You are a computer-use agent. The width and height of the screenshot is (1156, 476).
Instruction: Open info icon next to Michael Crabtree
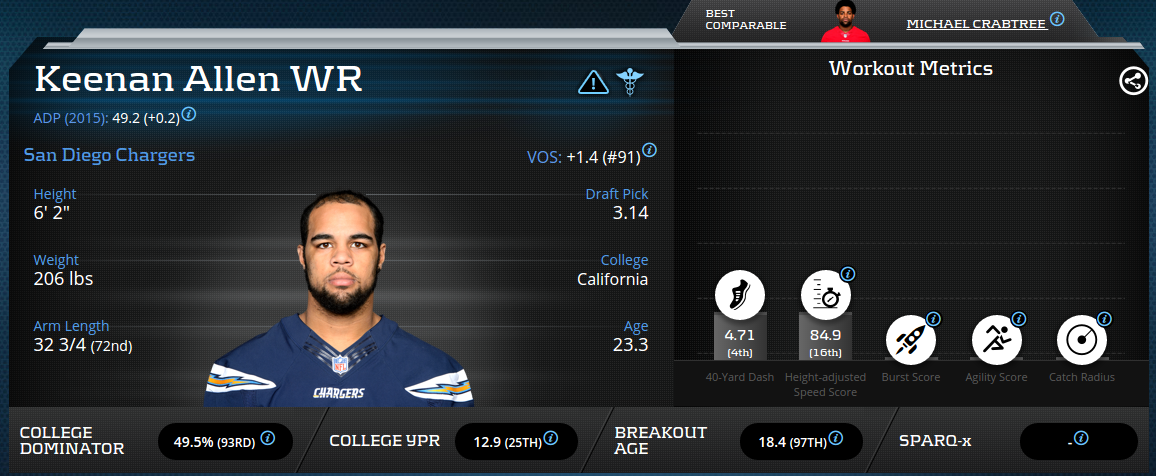pos(1057,19)
